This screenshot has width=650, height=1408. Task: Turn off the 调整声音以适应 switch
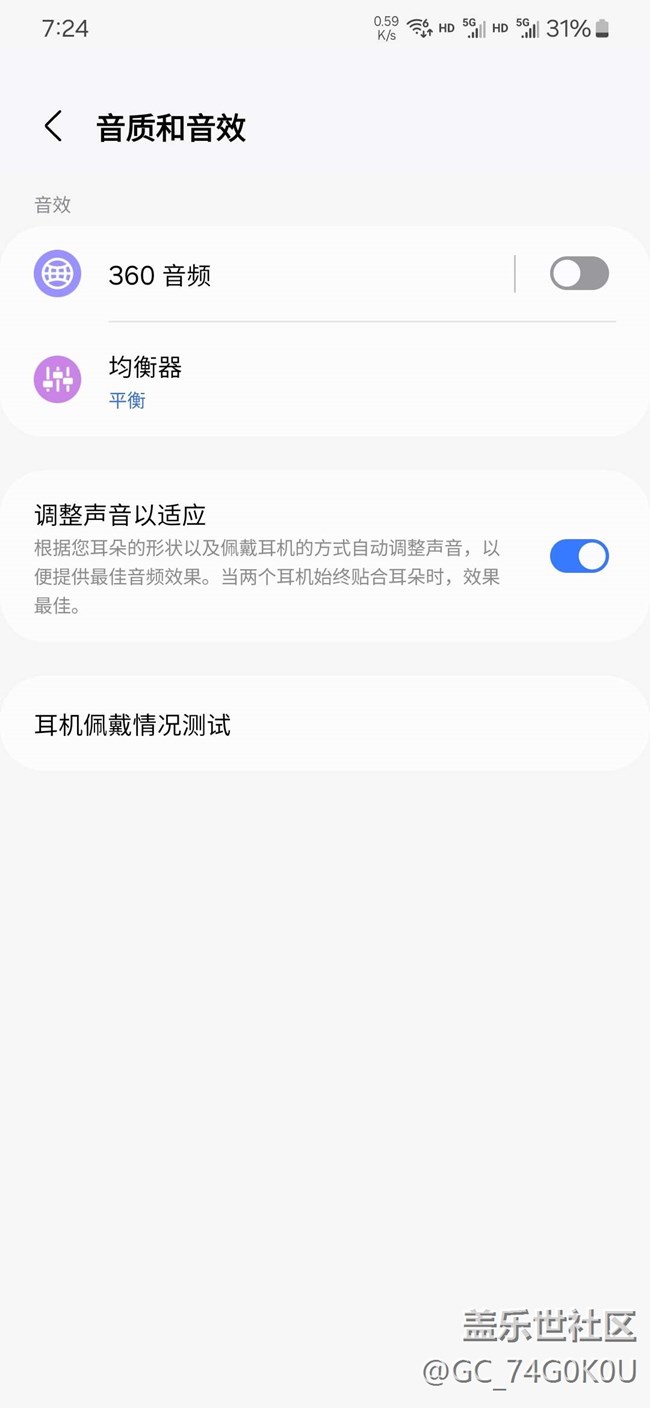click(579, 556)
